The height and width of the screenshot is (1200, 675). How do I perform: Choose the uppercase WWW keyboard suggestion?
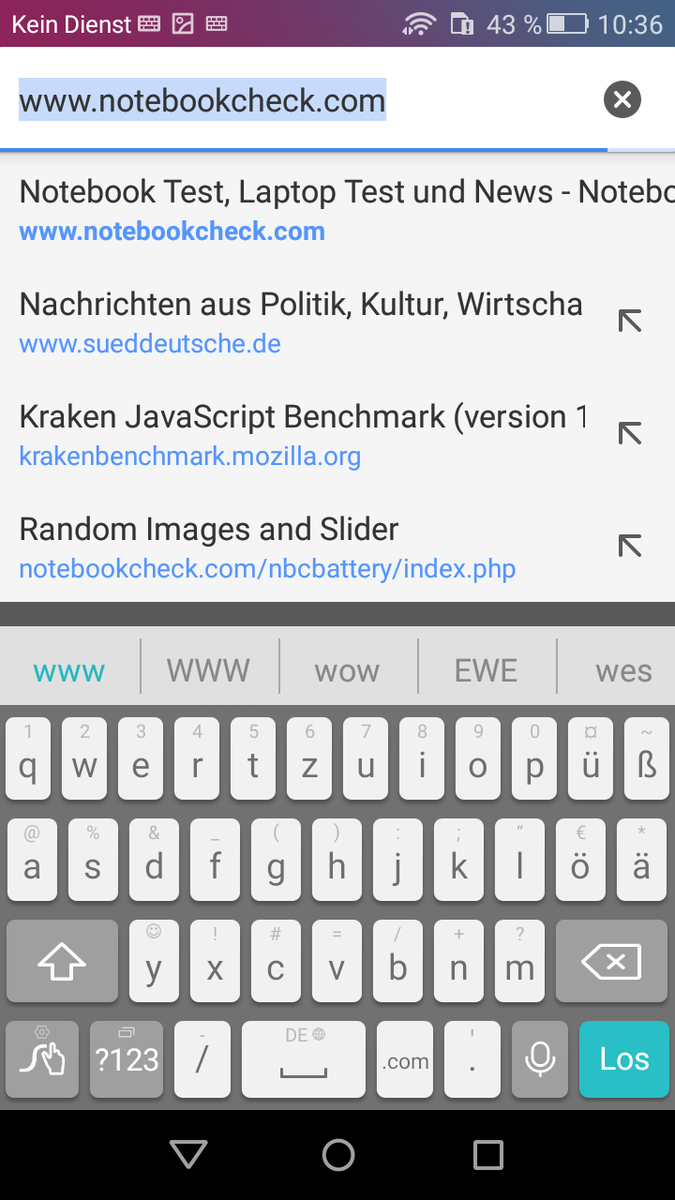click(208, 671)
